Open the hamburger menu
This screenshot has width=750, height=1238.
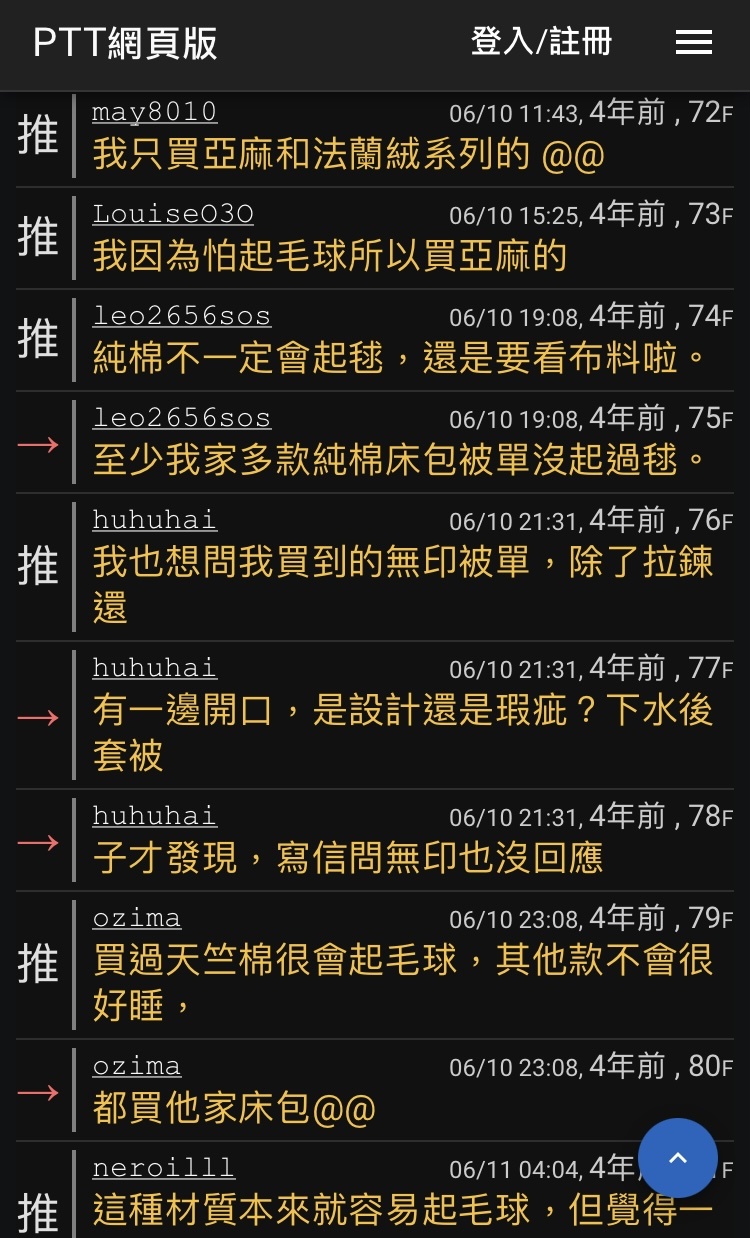coord(693,43)
